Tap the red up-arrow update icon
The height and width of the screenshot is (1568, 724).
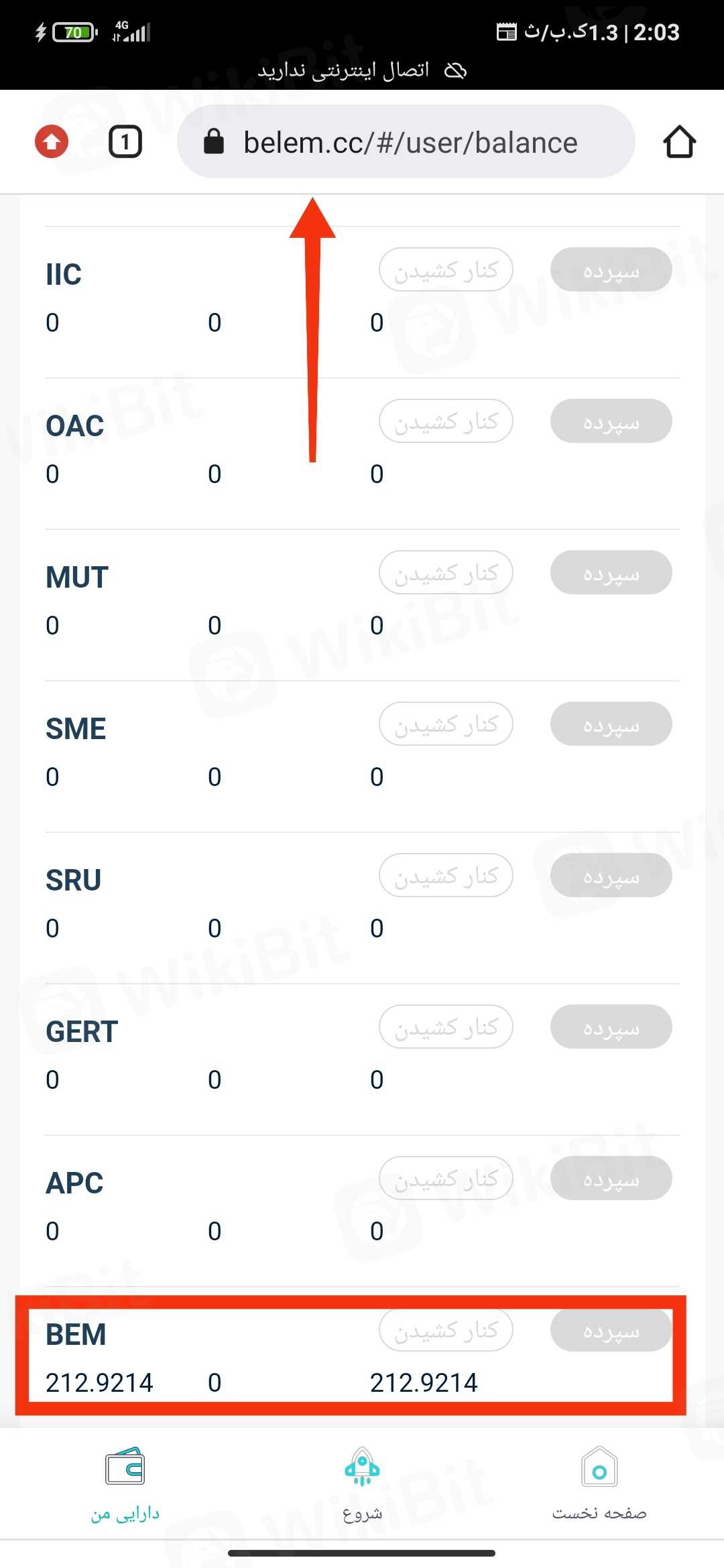pyautogui.click(x=52, y=142)
